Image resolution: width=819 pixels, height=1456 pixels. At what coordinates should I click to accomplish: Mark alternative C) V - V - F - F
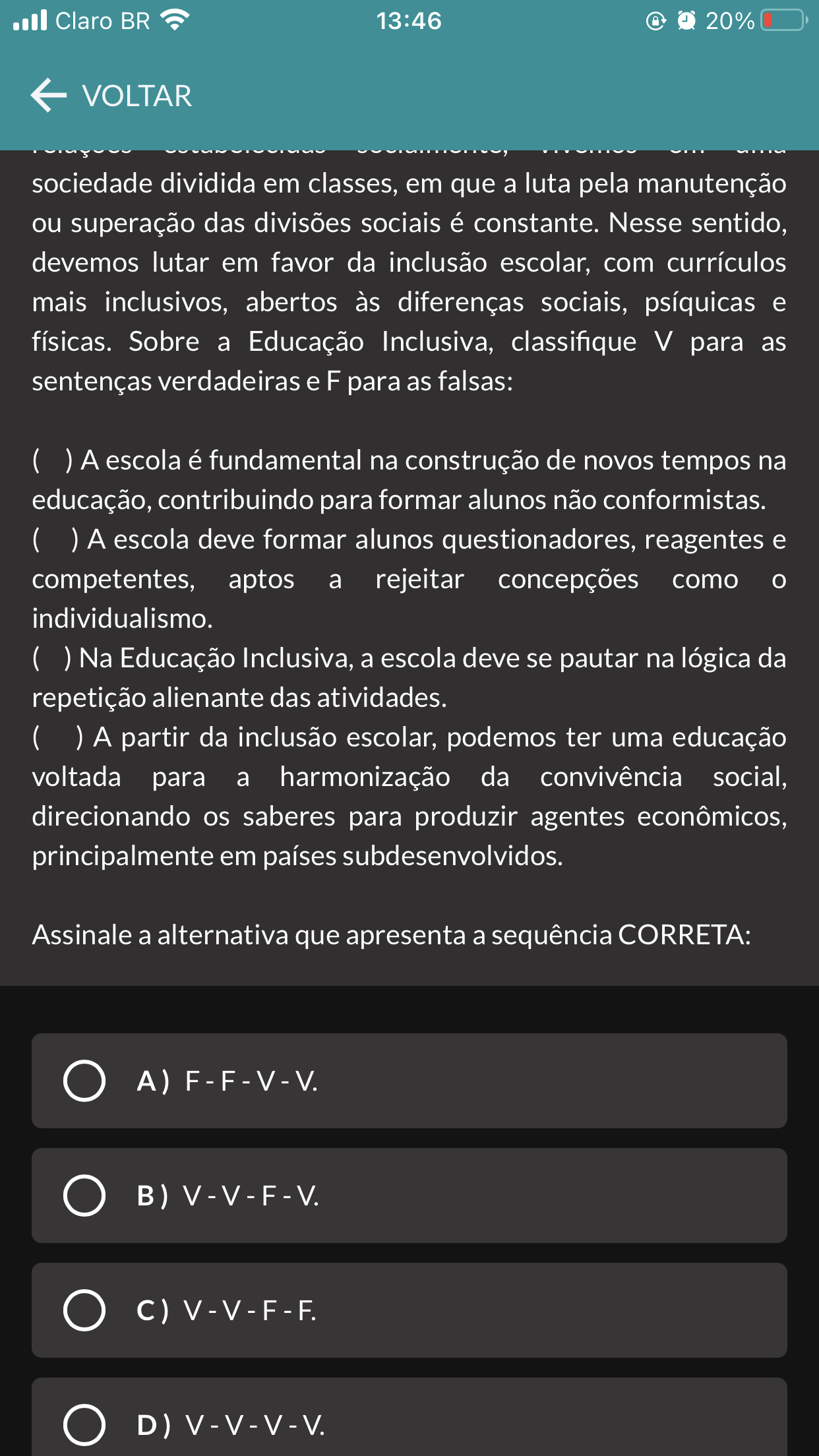point(84,1310)
